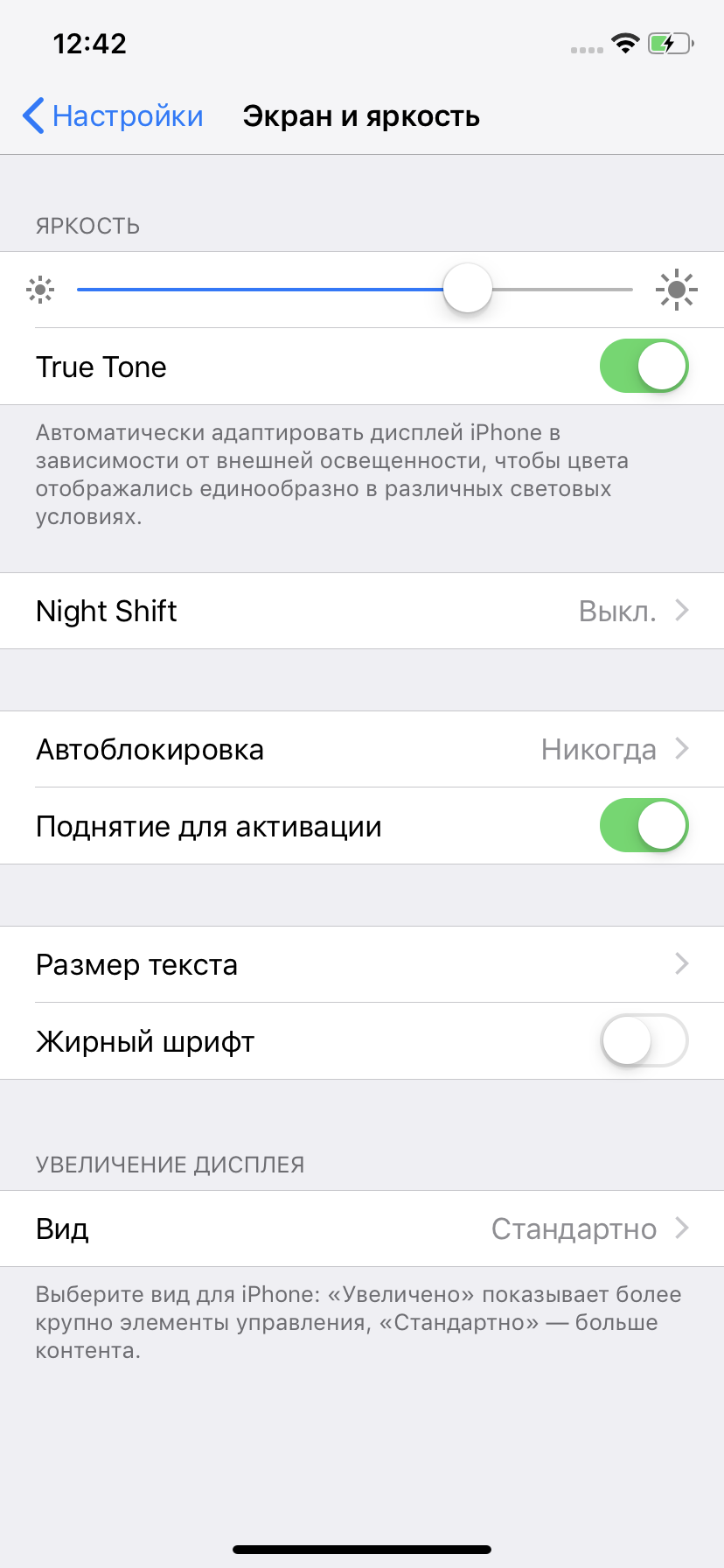Image resolution: width=724 pixels, height=1568 pixels.
Task: Open Автоблокировка options
Action: pos(362,750)
